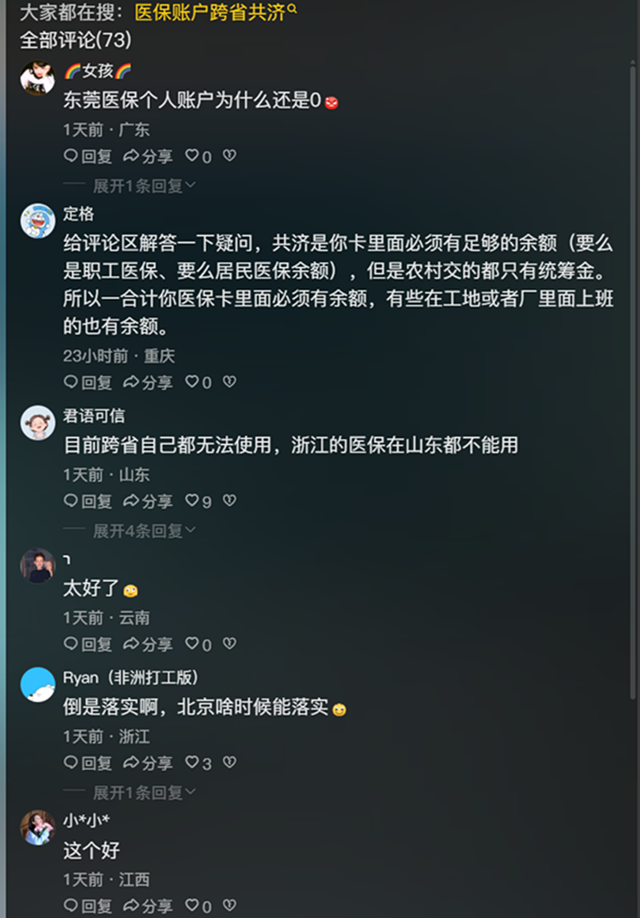Like the 太好了 comment from 云南

198,644
